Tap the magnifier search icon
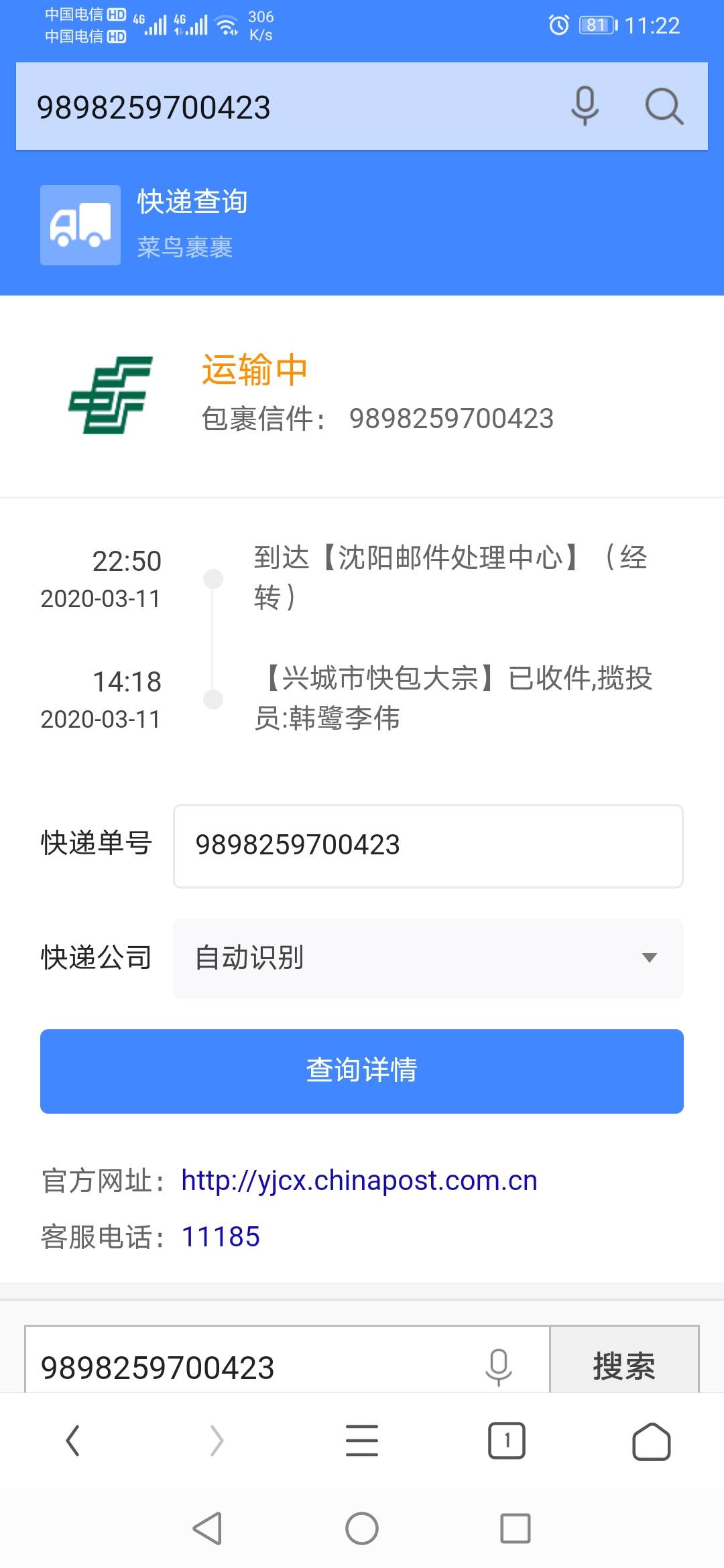The image size is (724, 1568). click(x=664, y=106)
